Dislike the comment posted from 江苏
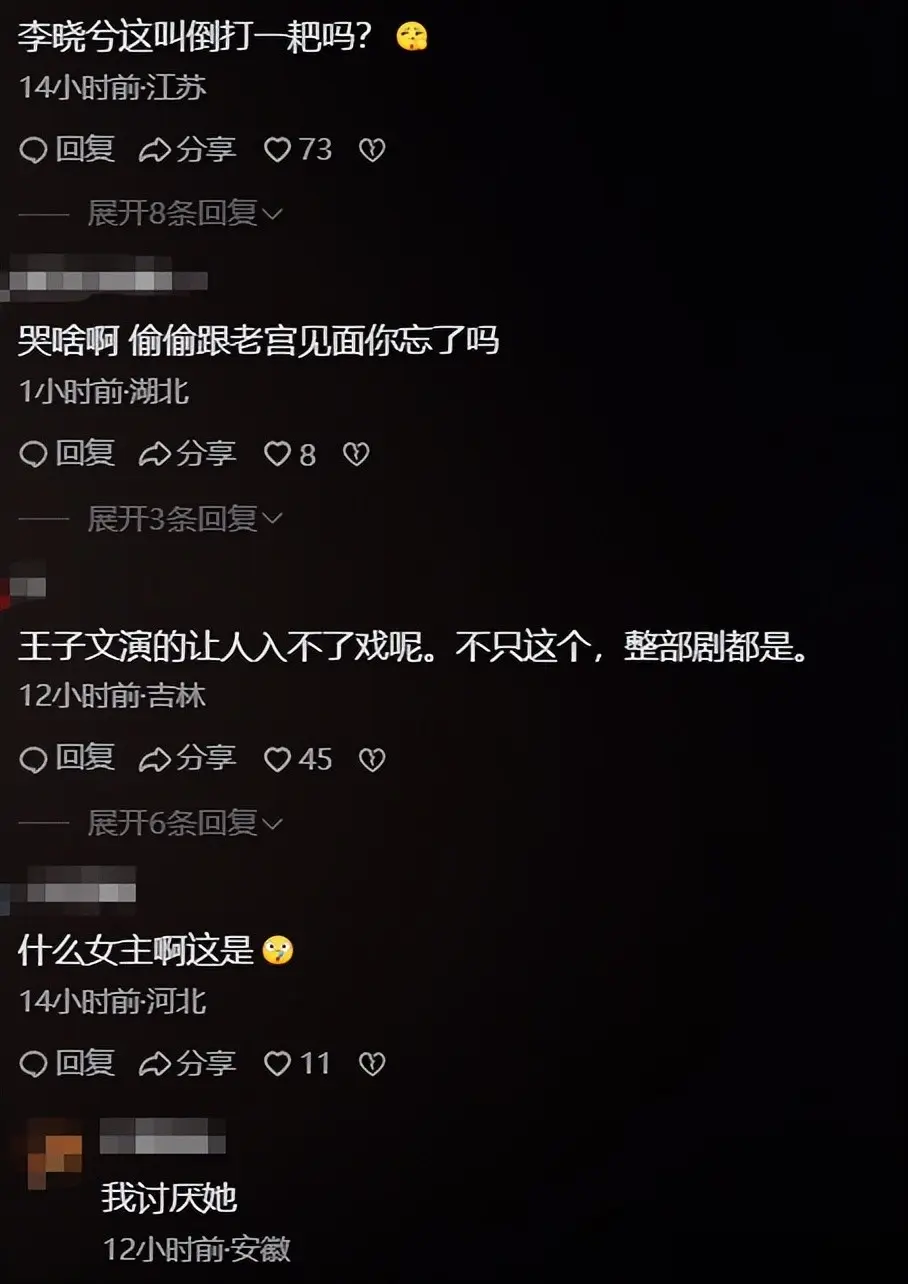The image size is (908, 1284). coord(372,150)
